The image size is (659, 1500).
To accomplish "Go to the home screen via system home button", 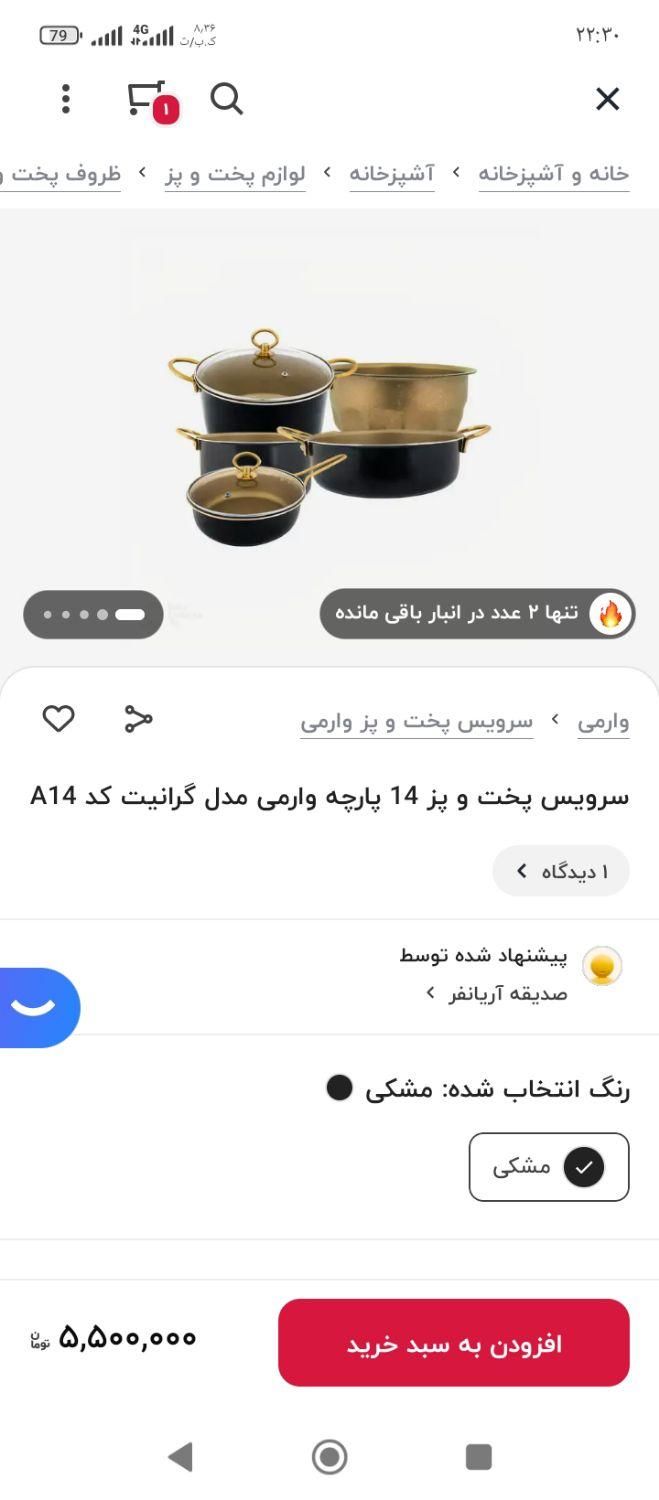I will click(330, 1457).
